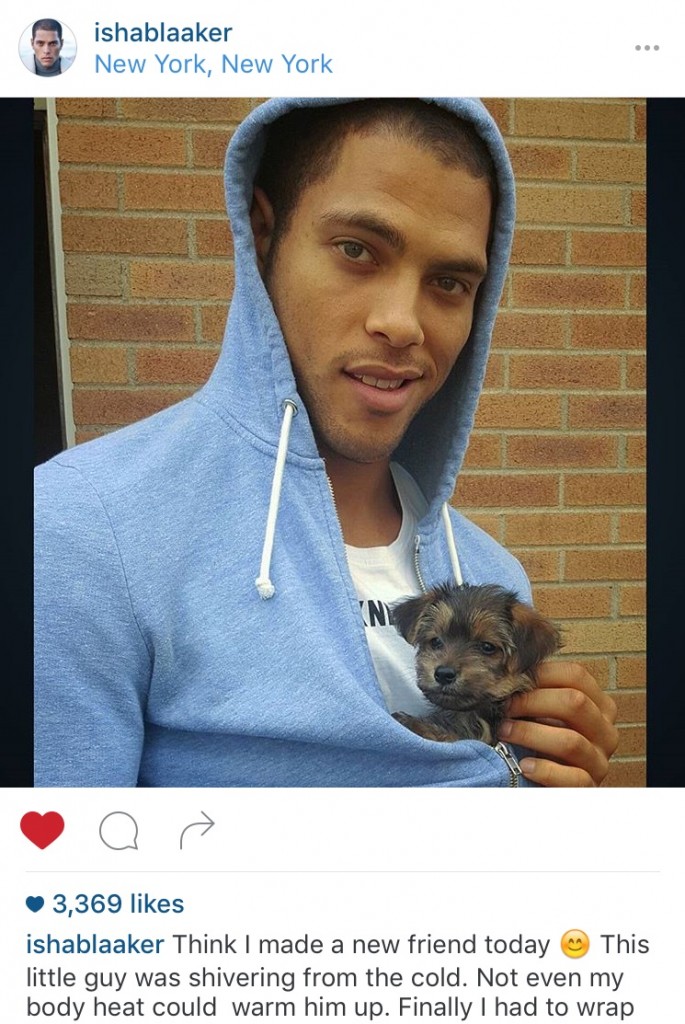The image size is (685, 1024).
Task: Open ishablaaker username in post header
Action: click(x=162, y=32)
